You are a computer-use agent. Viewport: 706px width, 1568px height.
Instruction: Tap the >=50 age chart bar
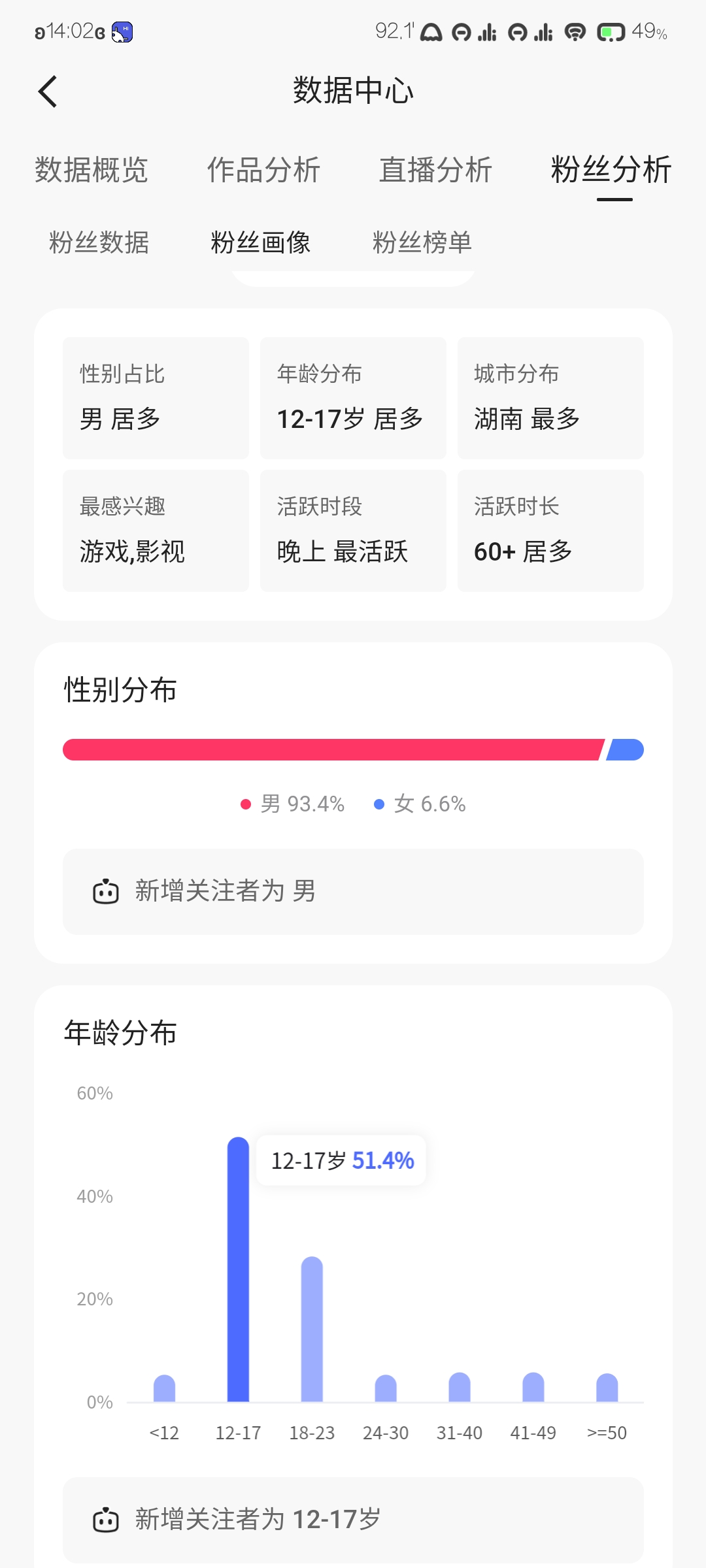point(607,1387)
